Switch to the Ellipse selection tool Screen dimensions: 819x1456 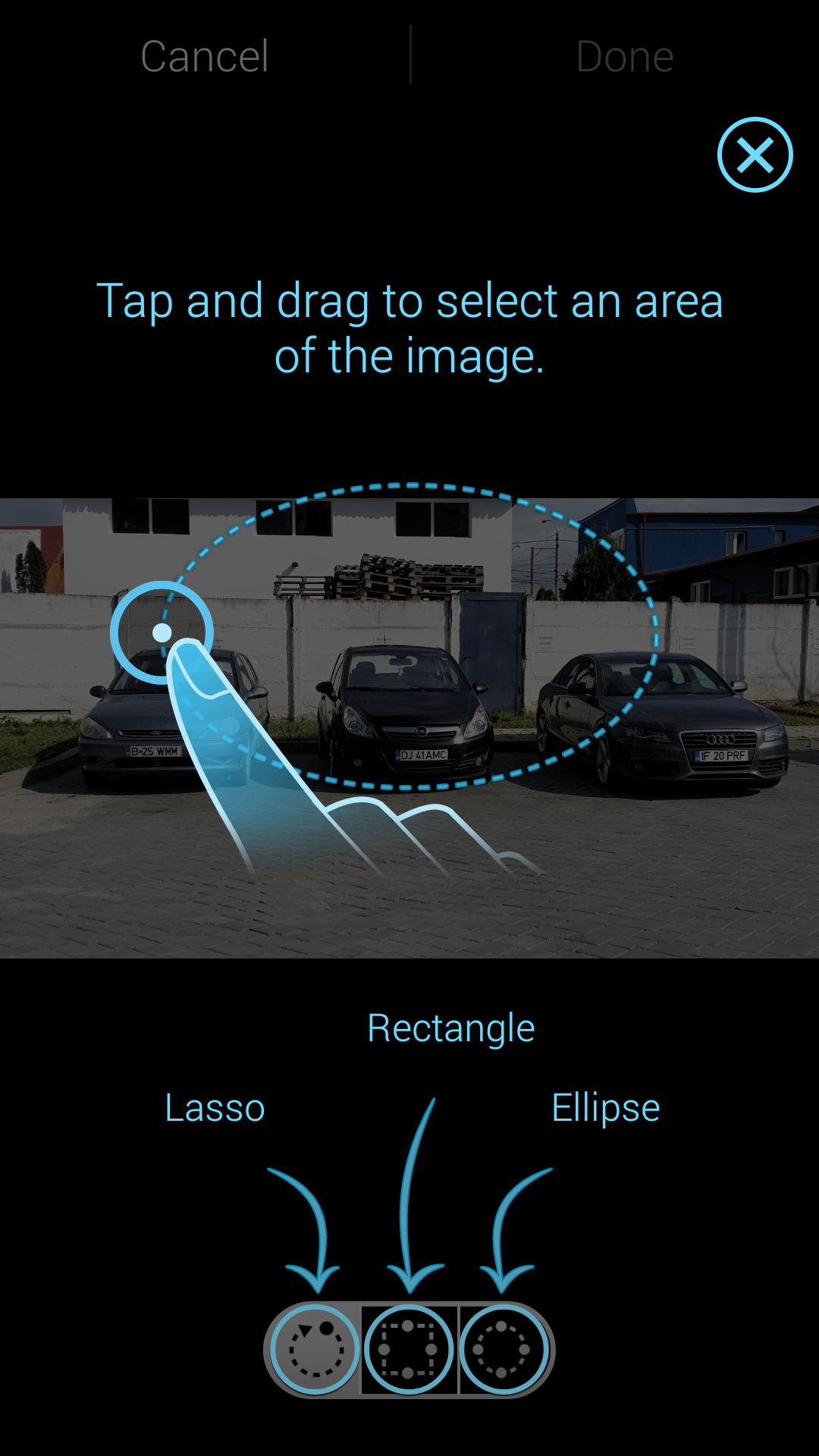click(503, 1350)
